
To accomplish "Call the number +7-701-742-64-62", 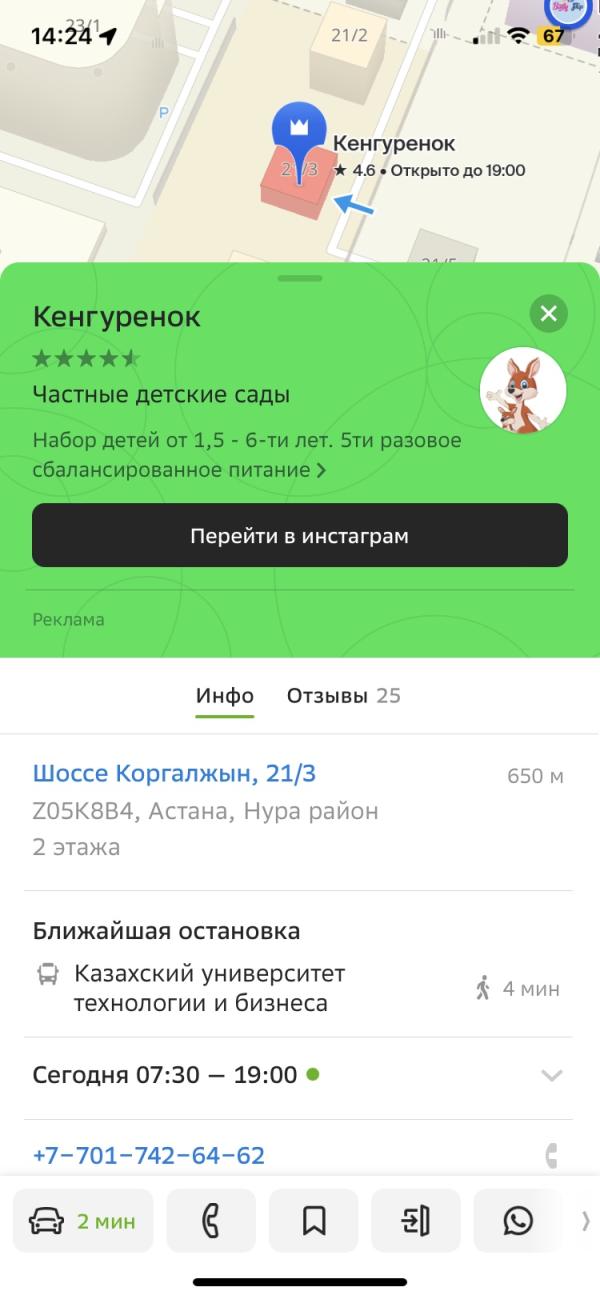I will click(x=149, y=1155).
